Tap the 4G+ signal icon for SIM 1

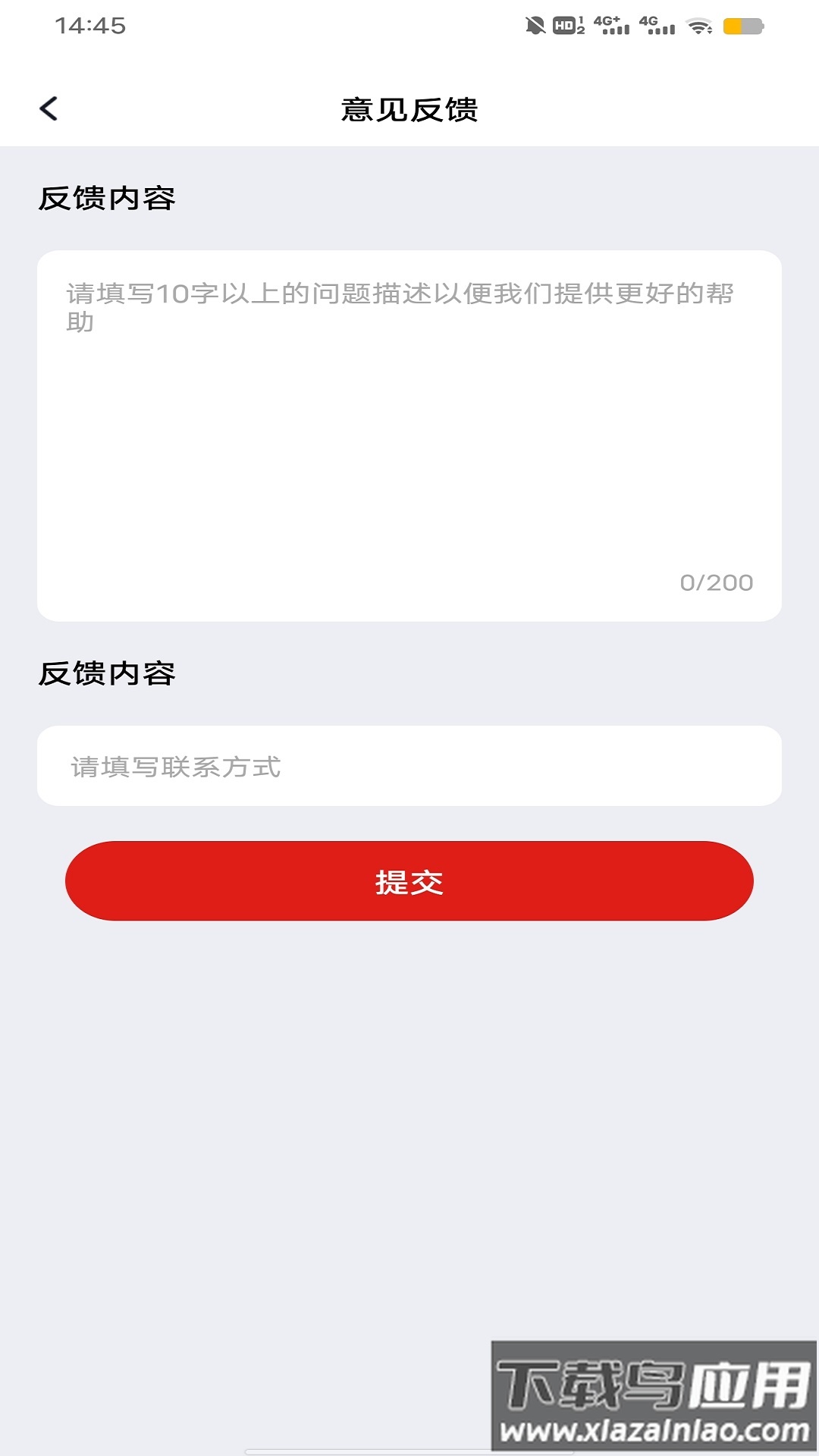pyautogui.click(x=611, y=25)
